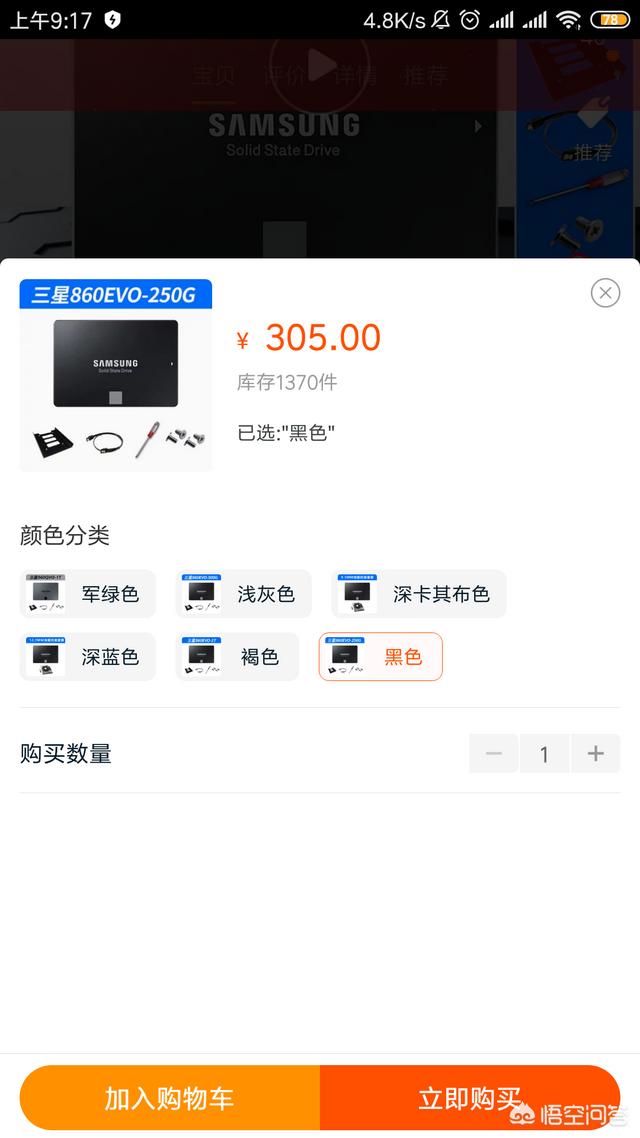Choose the 浅灰色 variant
Viewport: 640px width, 1138px height.
[244, 594]
